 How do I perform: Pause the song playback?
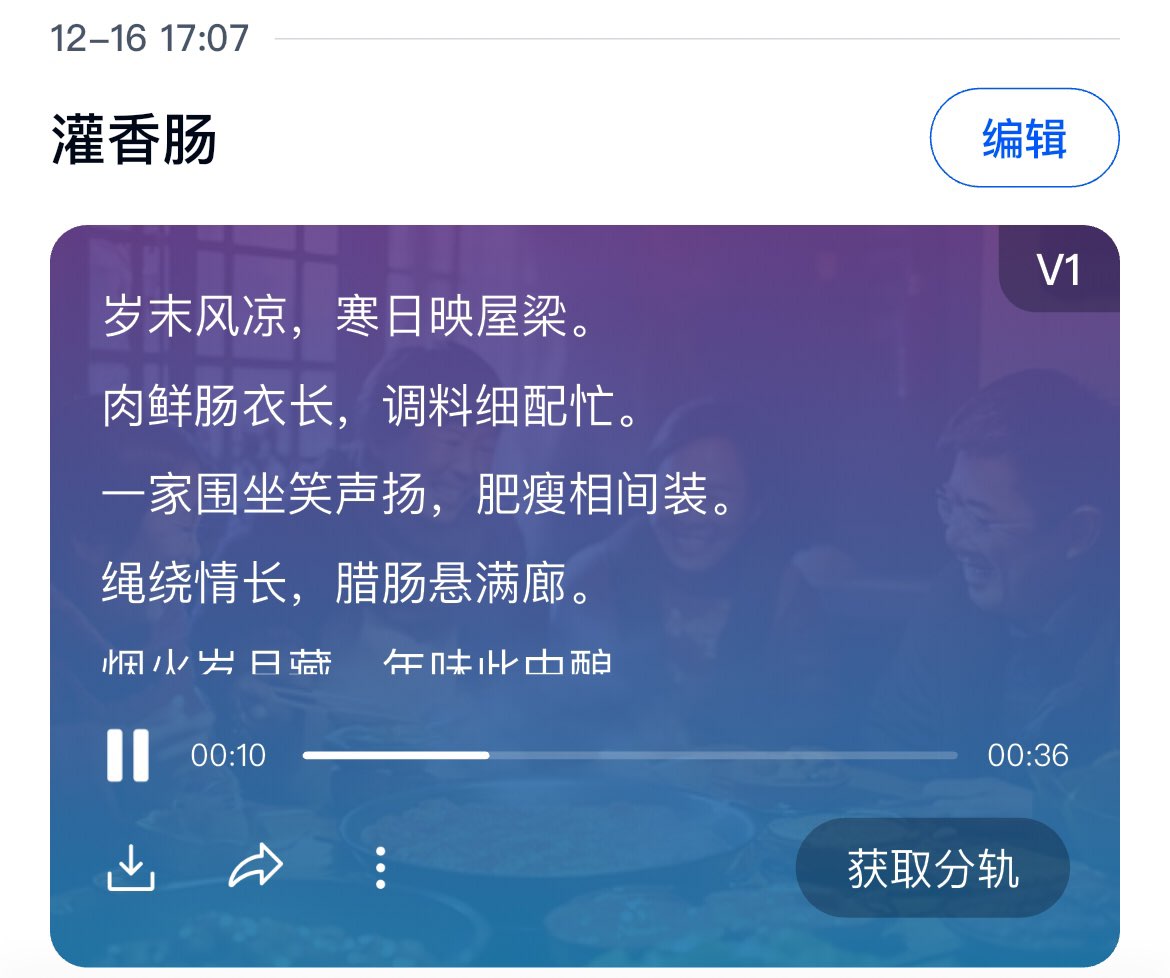click(x=128, y=755)
